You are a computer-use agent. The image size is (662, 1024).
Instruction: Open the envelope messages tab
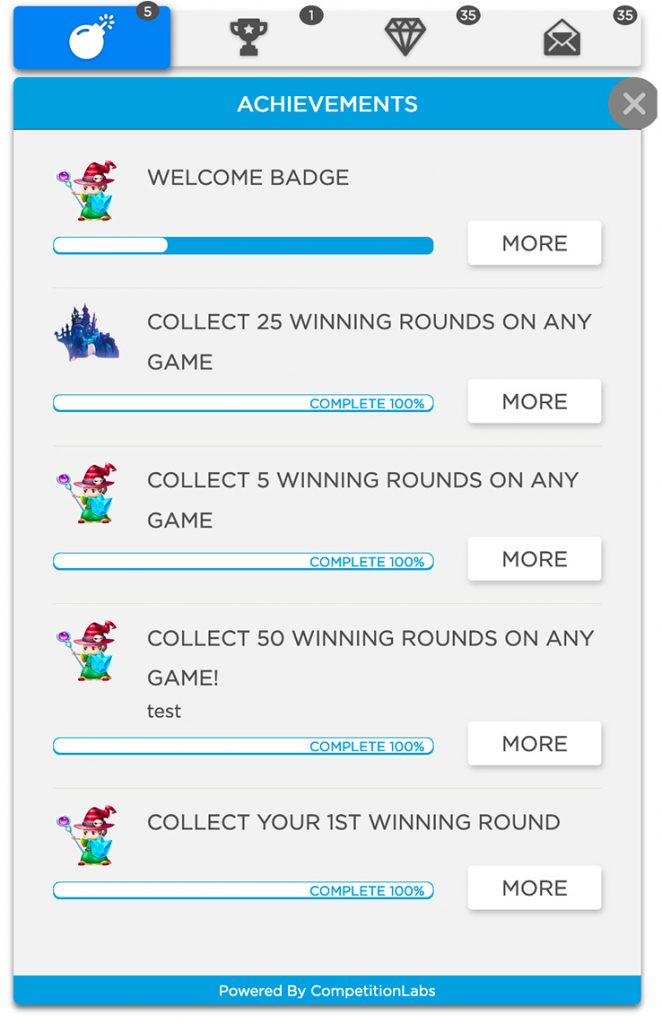(x=562, y=37)
